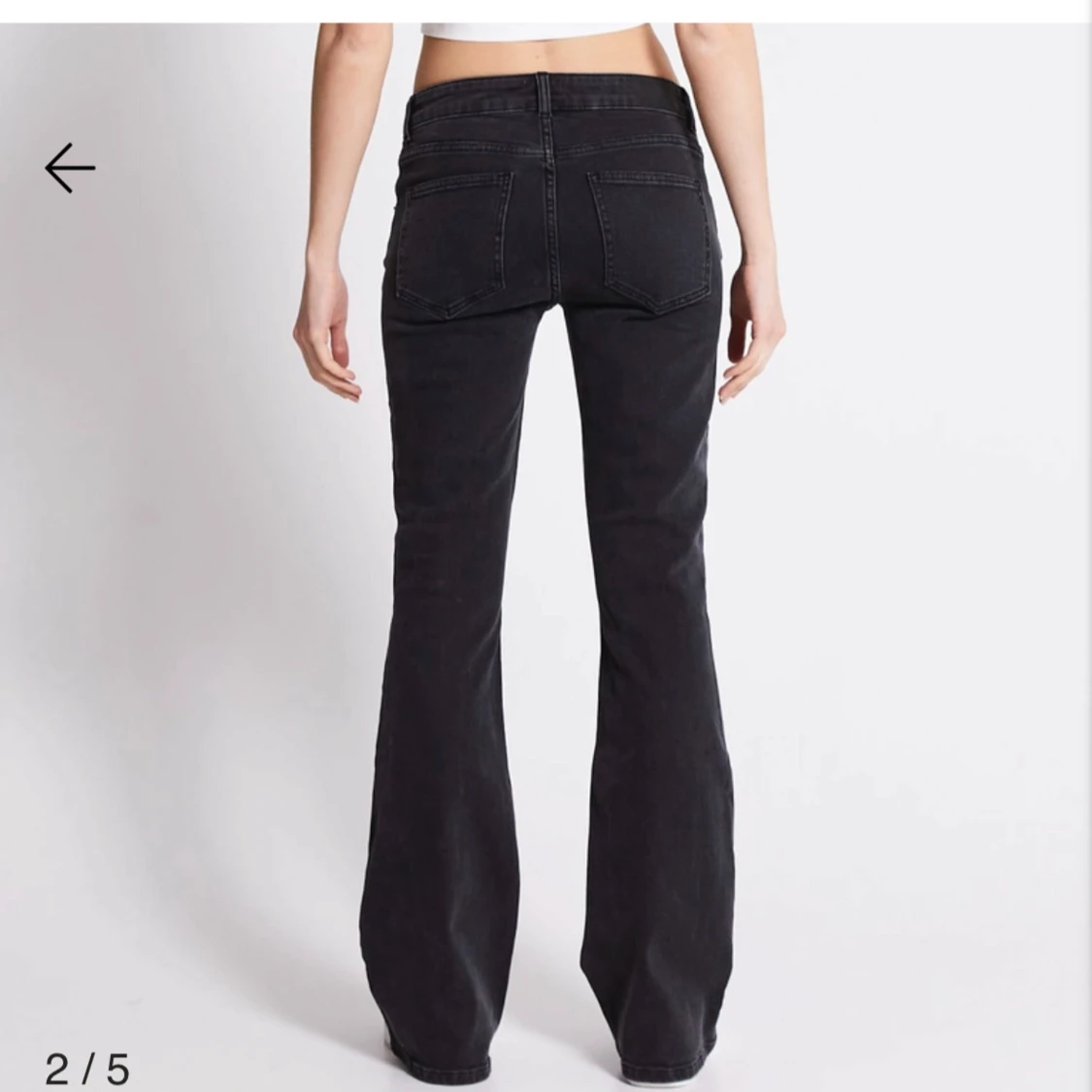The height and width of the screenshot is (1092, 1092).
Task: Go back using the arrow icon
Action: (x=70, y=168)
